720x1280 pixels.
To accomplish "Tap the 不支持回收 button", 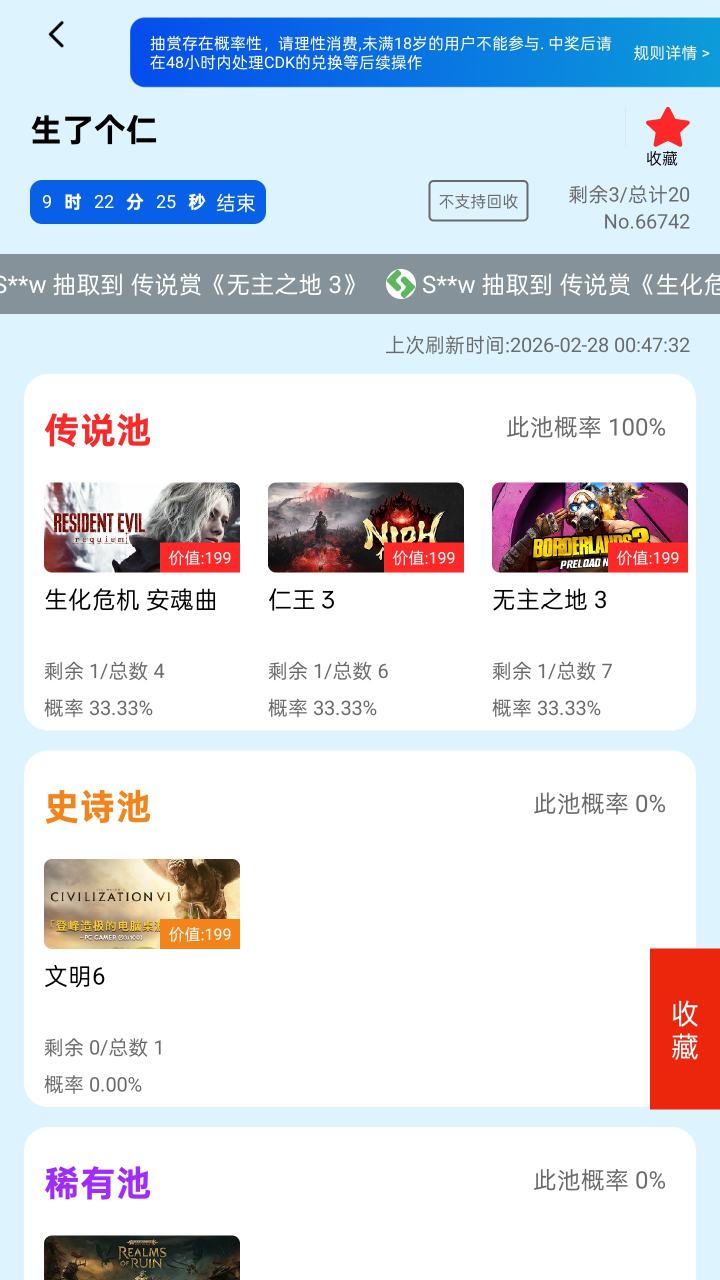I will point(478,201).
